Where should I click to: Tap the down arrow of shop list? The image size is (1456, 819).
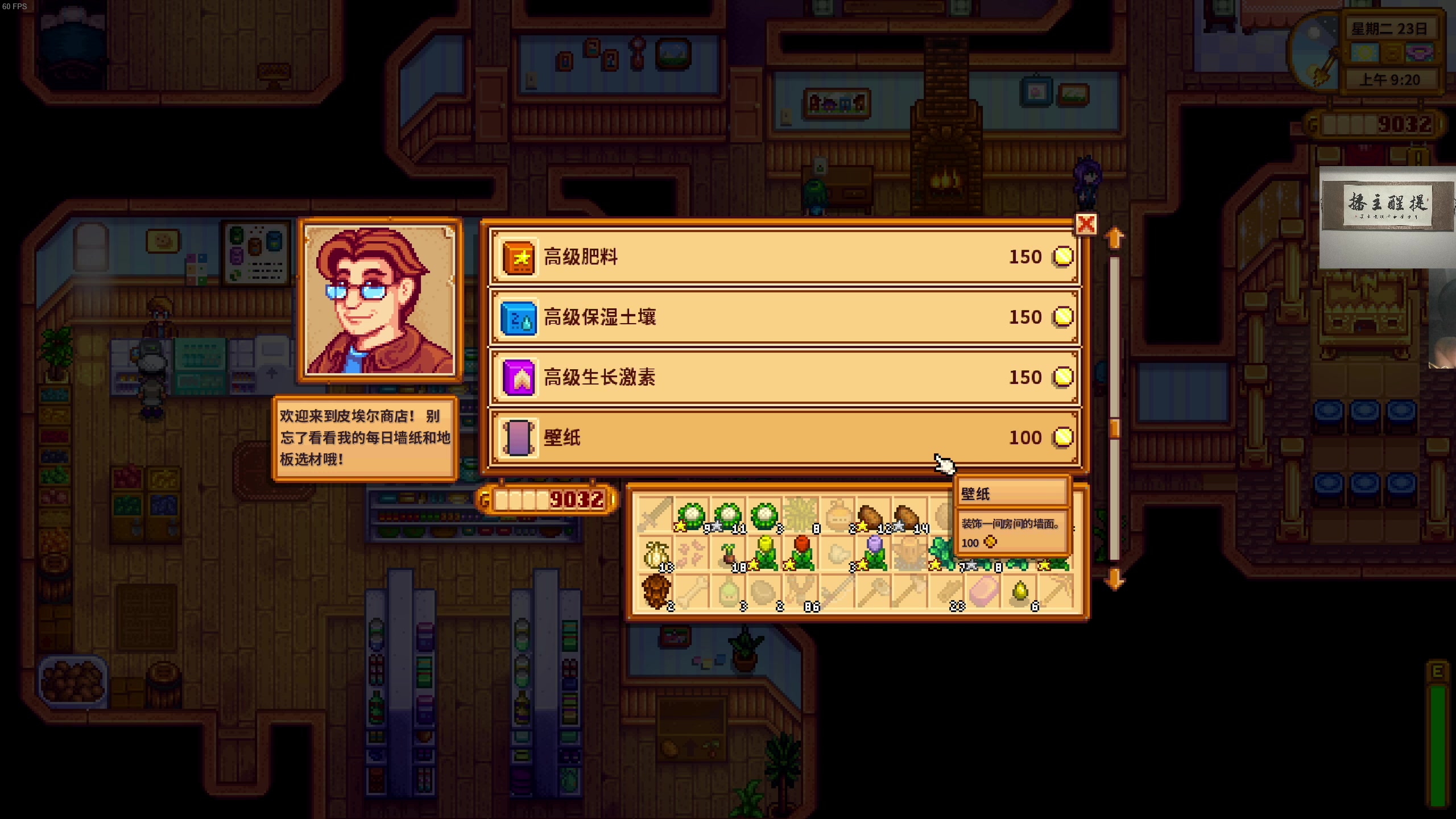pyautogui.click(x=1114, y=580)
